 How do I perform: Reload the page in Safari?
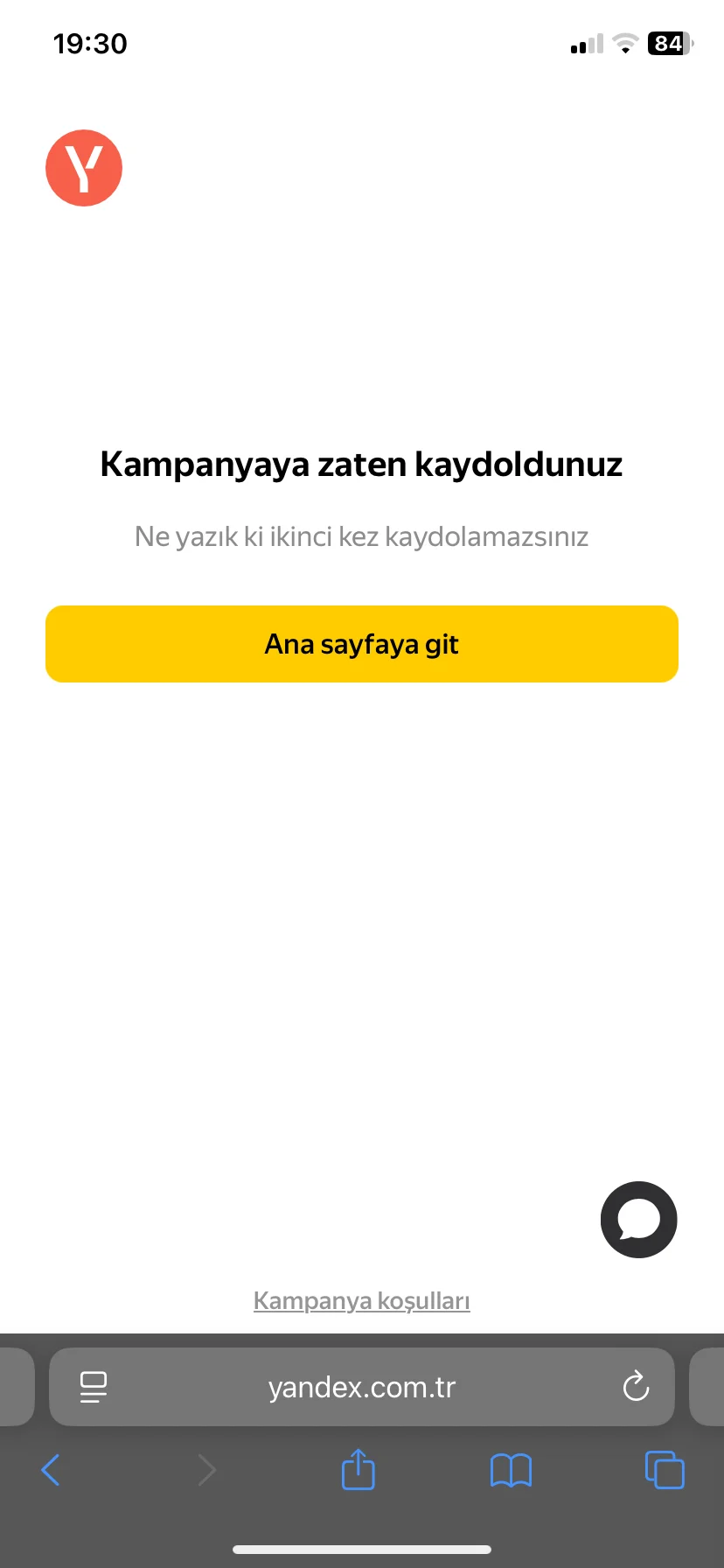pyautogui.click(x=636, y=1387)
